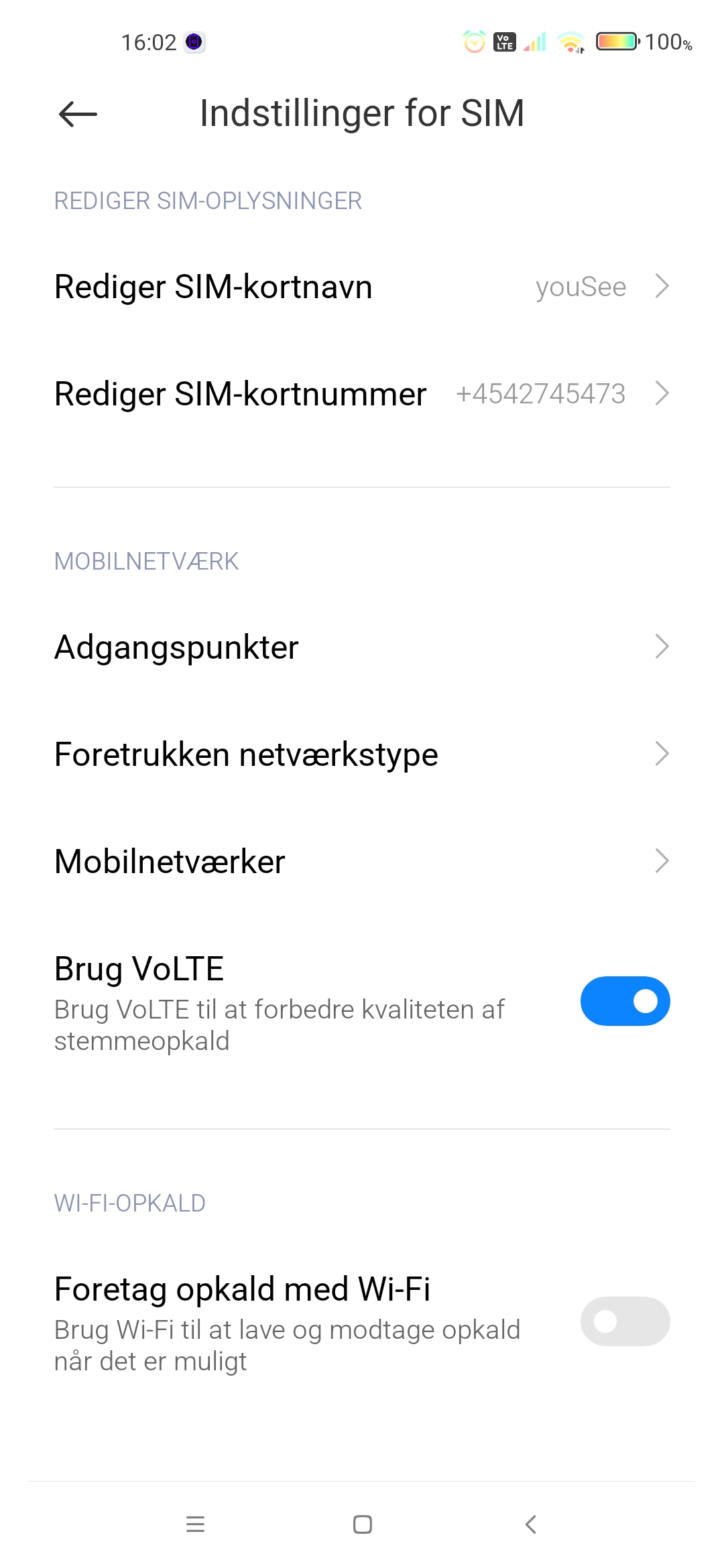Open Foretrukken netværkstype
The image size is (724, 1568).
pos(362,755)
